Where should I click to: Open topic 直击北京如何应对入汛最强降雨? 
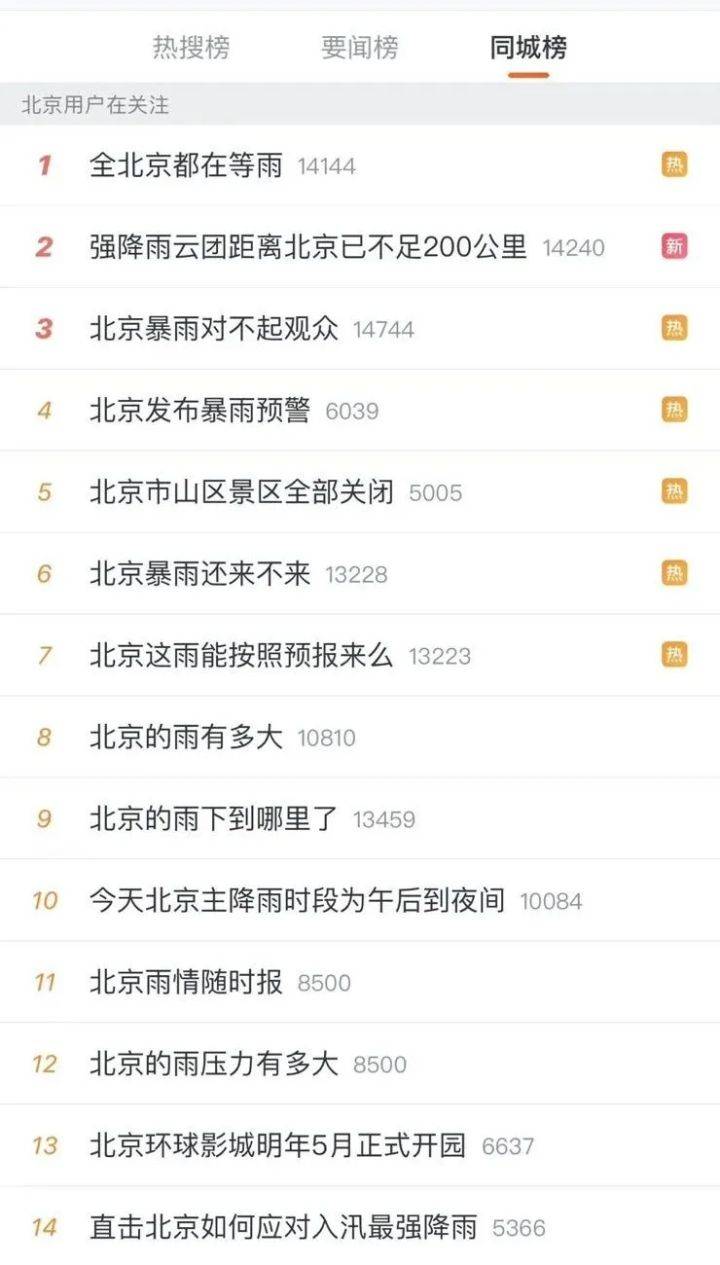[x=284, y=1227]
